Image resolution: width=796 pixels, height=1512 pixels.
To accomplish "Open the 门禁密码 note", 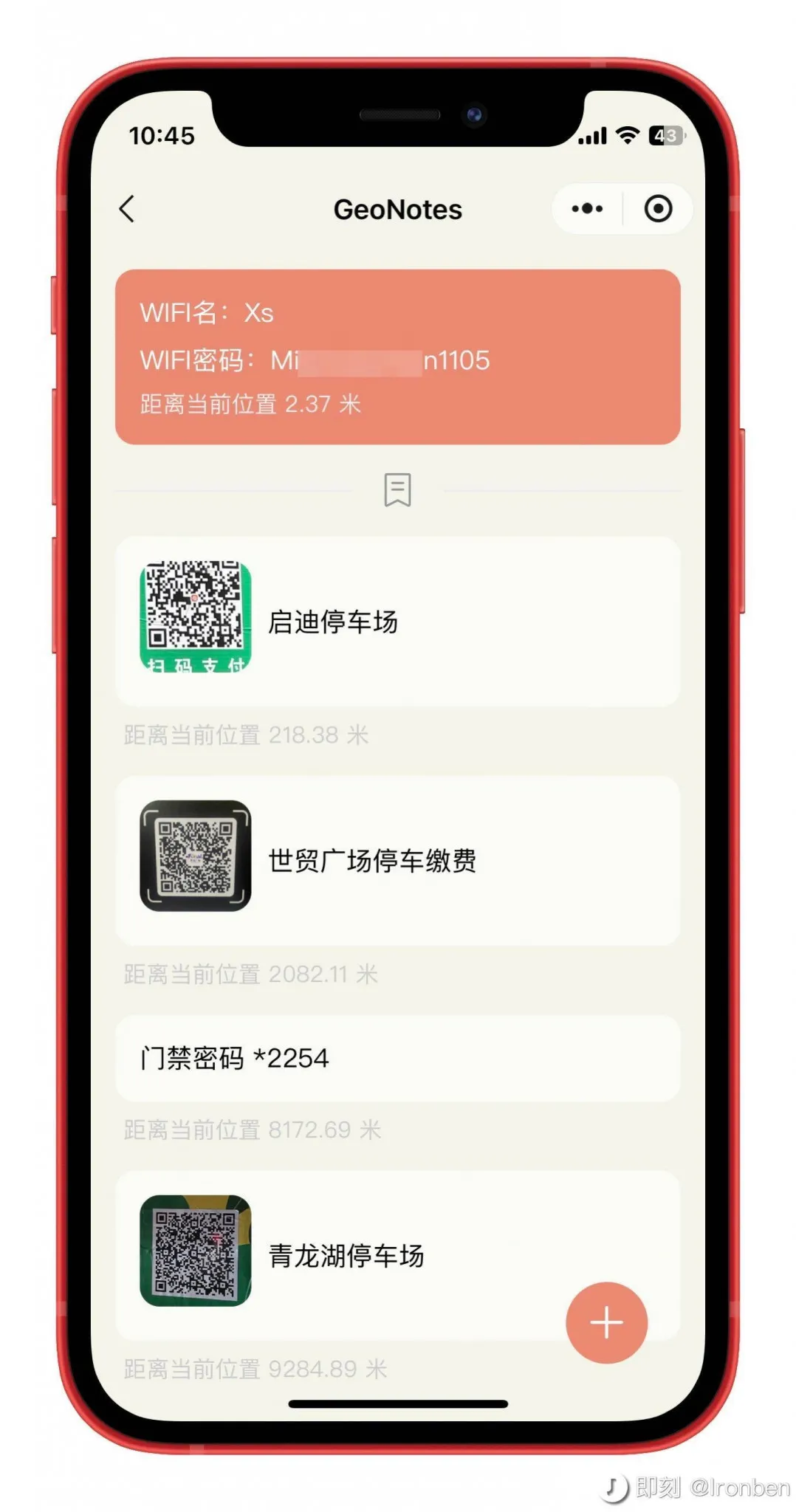I will [397, 1058].
